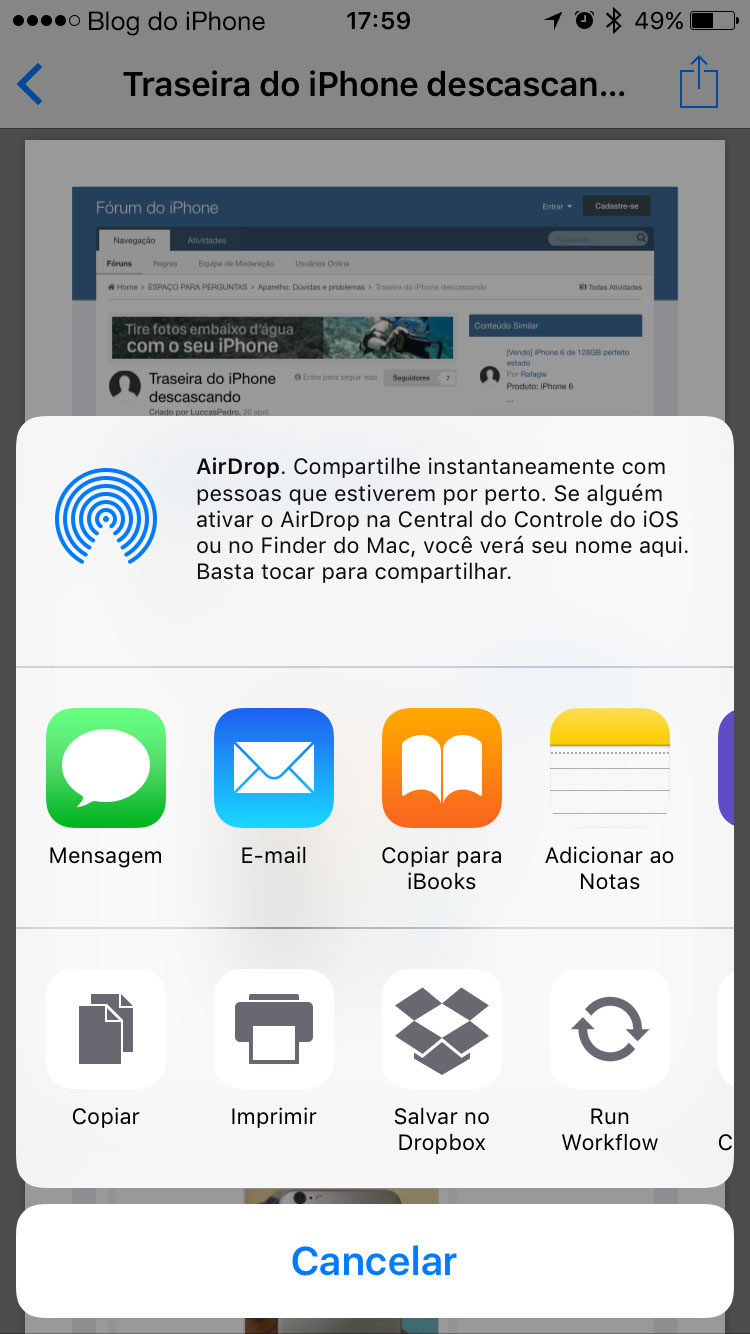Share via the Mensagem app
Image resolution: width=750 pixels, height=1334 pixels.
tap(106, 768)
